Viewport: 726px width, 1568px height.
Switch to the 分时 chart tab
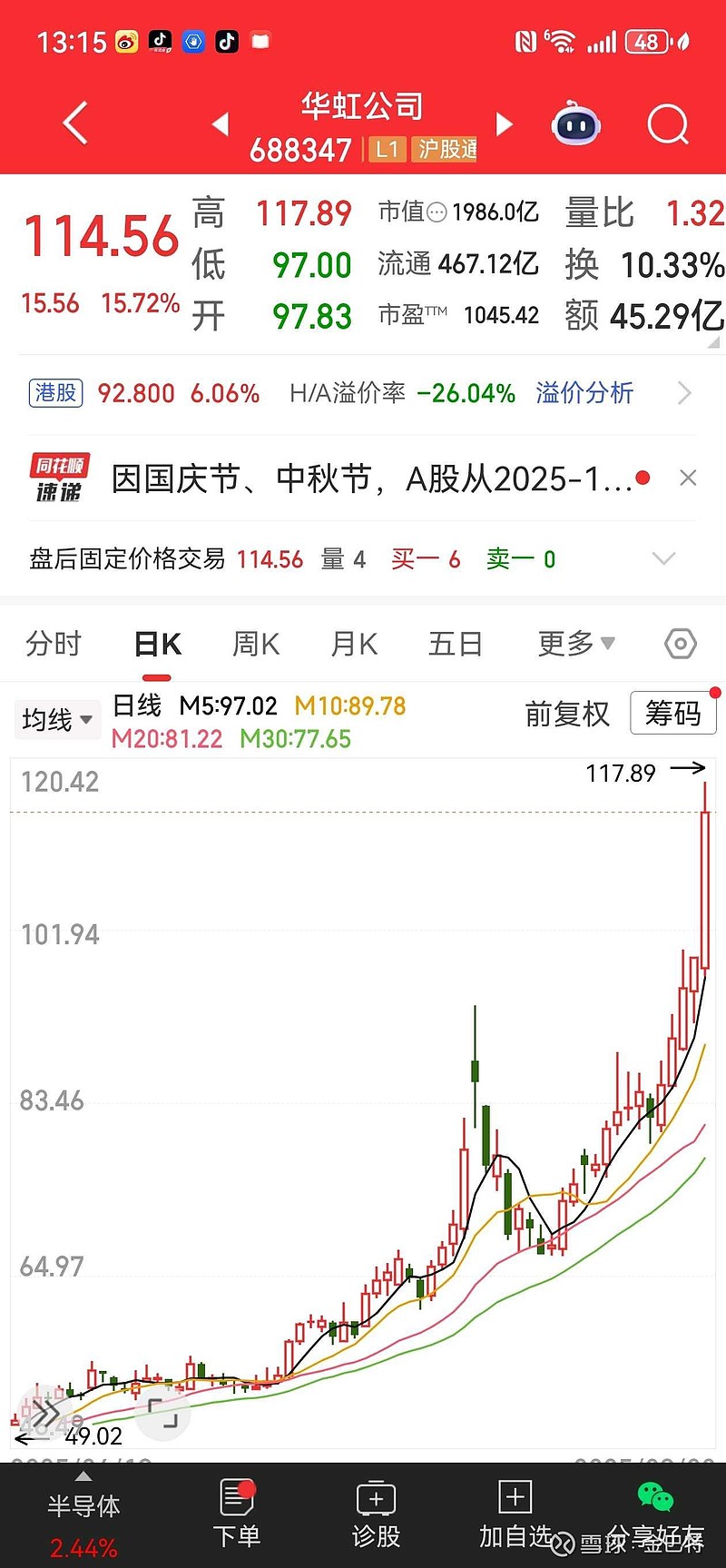tap(54, 644)
